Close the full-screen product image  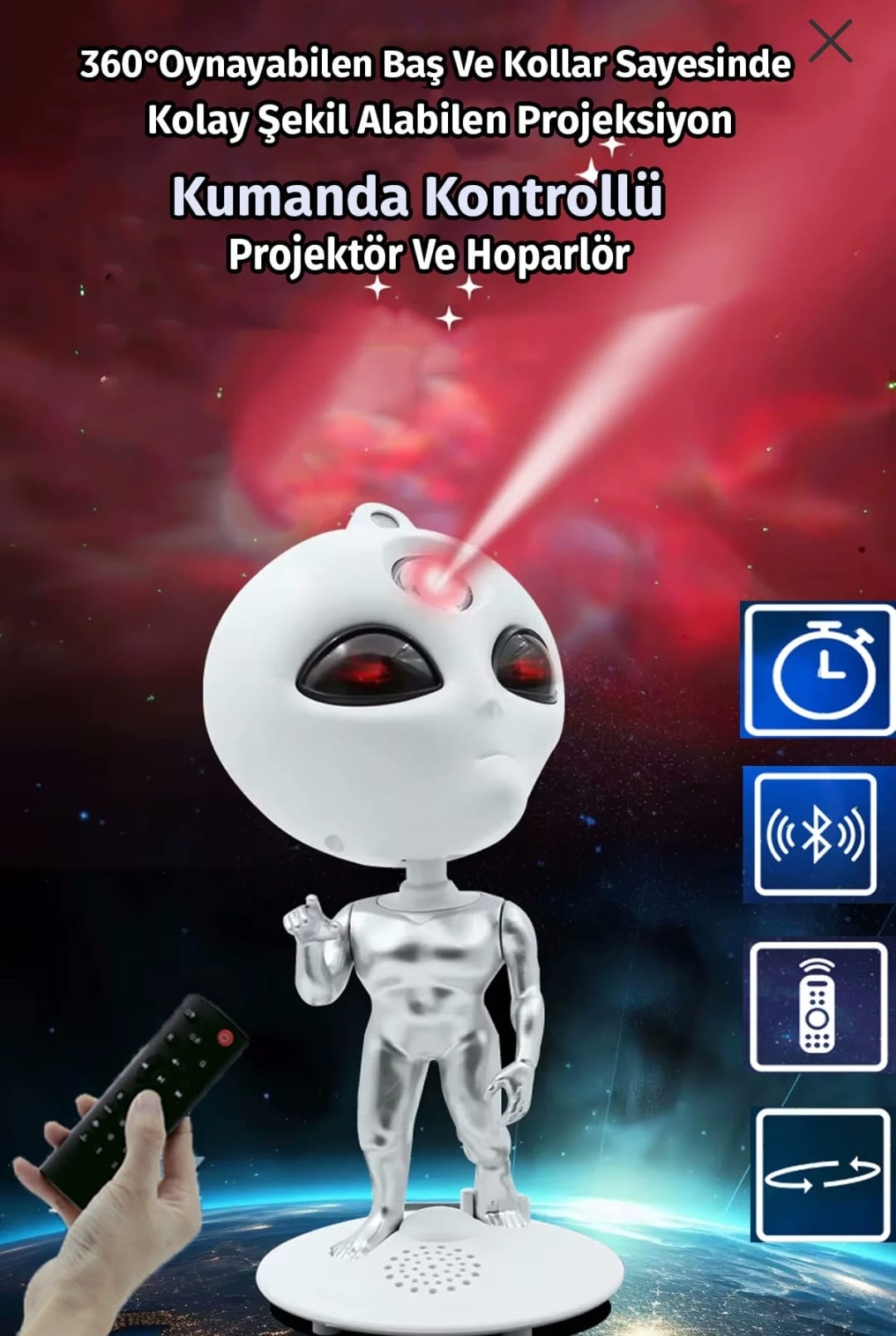(830, 41)
